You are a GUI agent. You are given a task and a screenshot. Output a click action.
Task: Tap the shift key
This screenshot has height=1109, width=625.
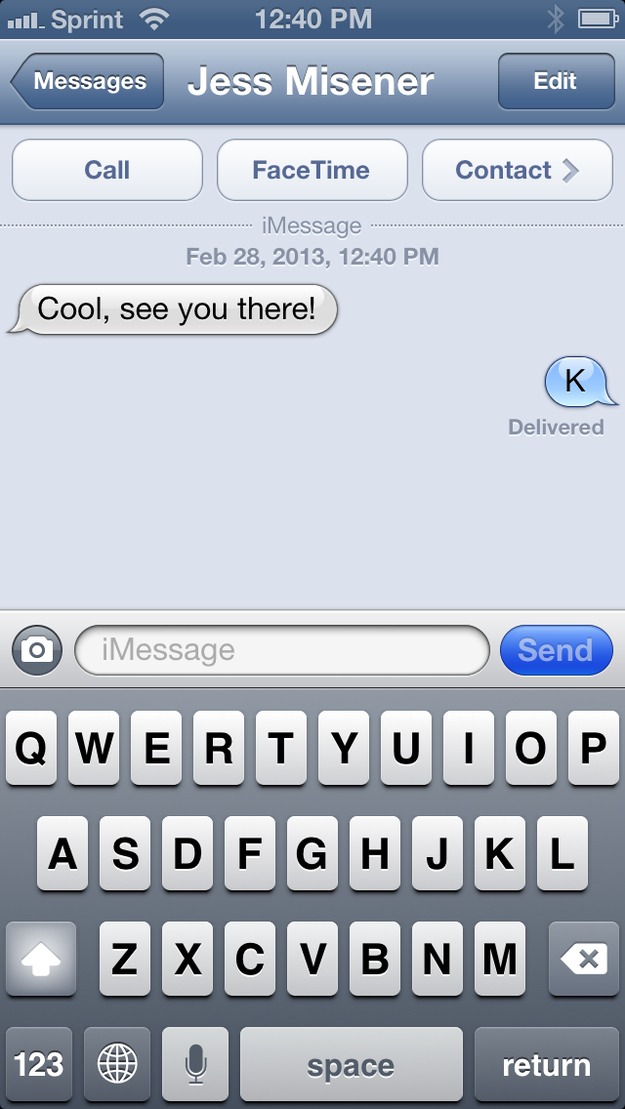tap(41, 959)
